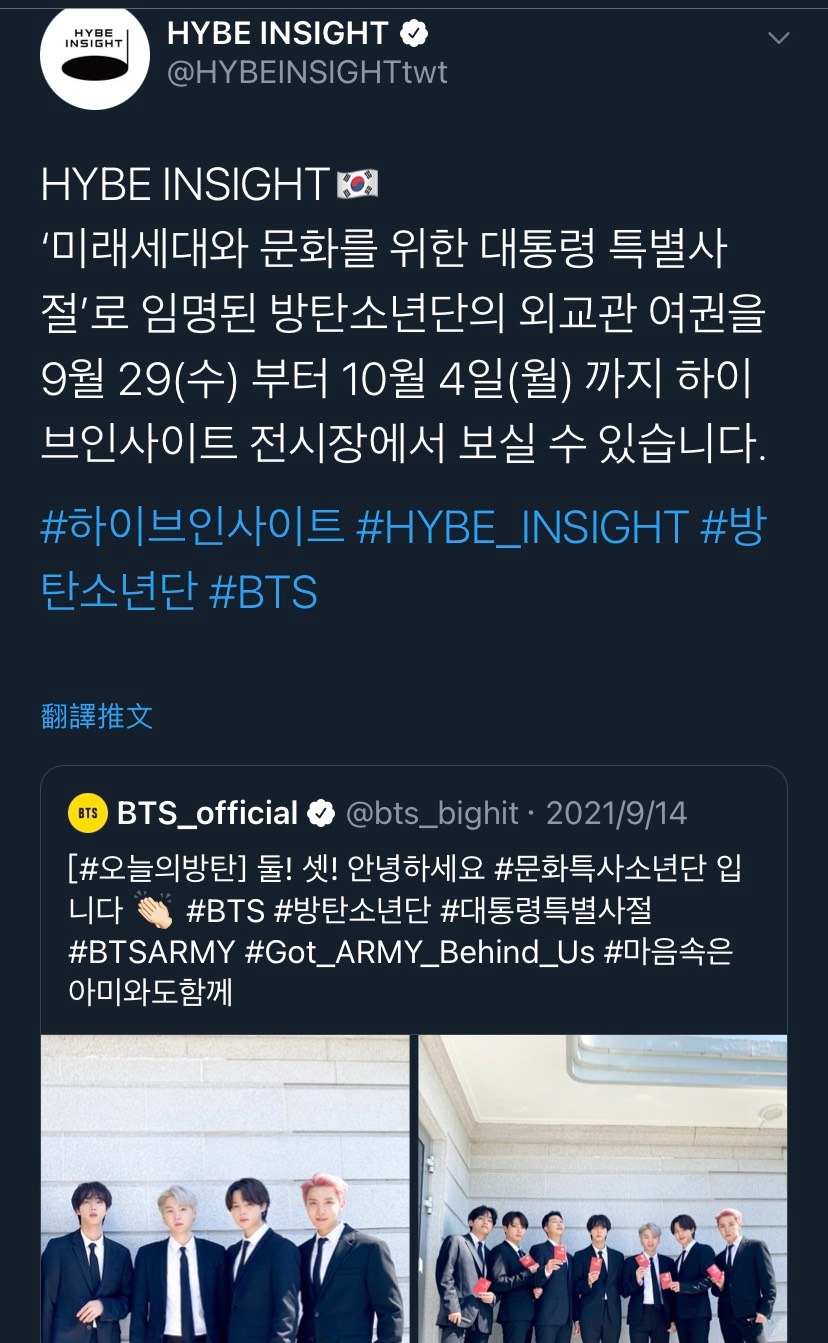The image size is (828, 1343).
Task: Translate tweet via 翻譯推文
Action: pyautogui.click(x=97, y=716)
